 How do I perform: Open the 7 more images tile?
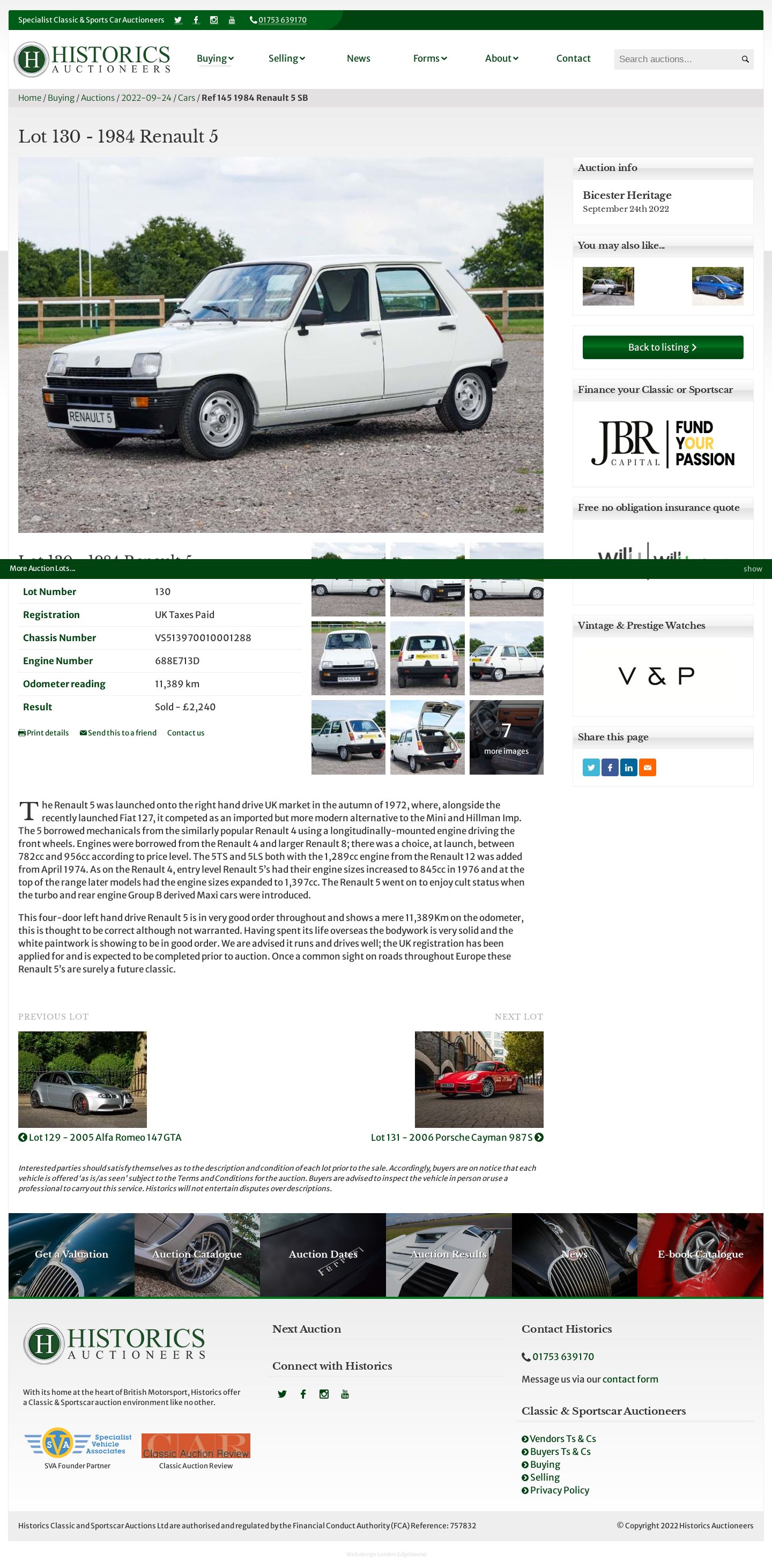coord(506,737)
